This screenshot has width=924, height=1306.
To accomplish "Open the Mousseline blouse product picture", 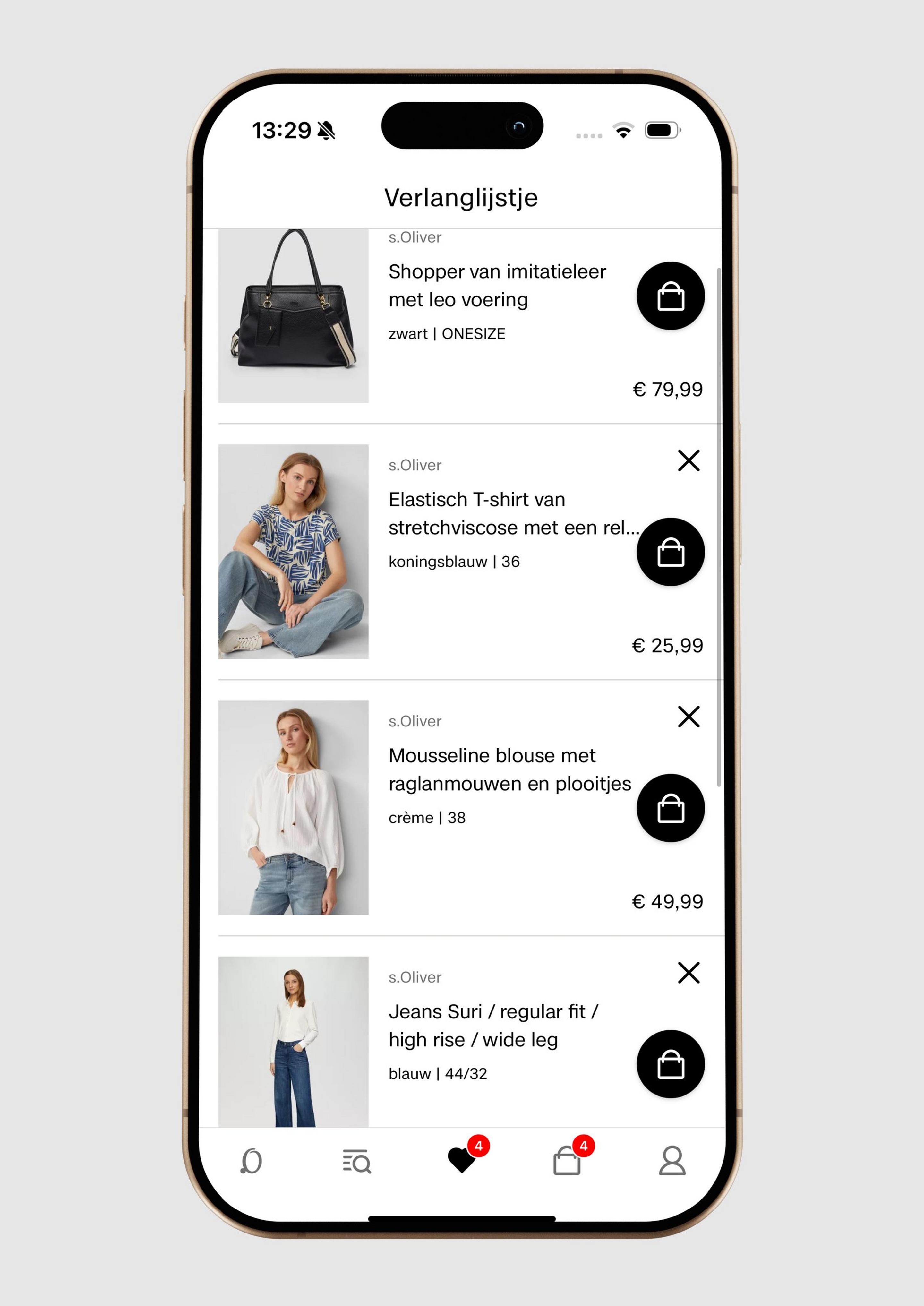I will (293, 807).
